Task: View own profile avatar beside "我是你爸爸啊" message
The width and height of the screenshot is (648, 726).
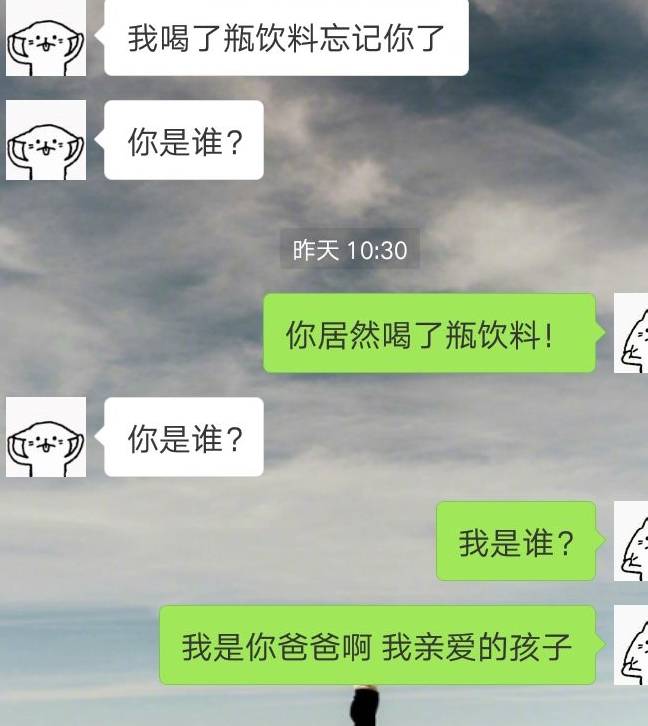Action: 631,645
